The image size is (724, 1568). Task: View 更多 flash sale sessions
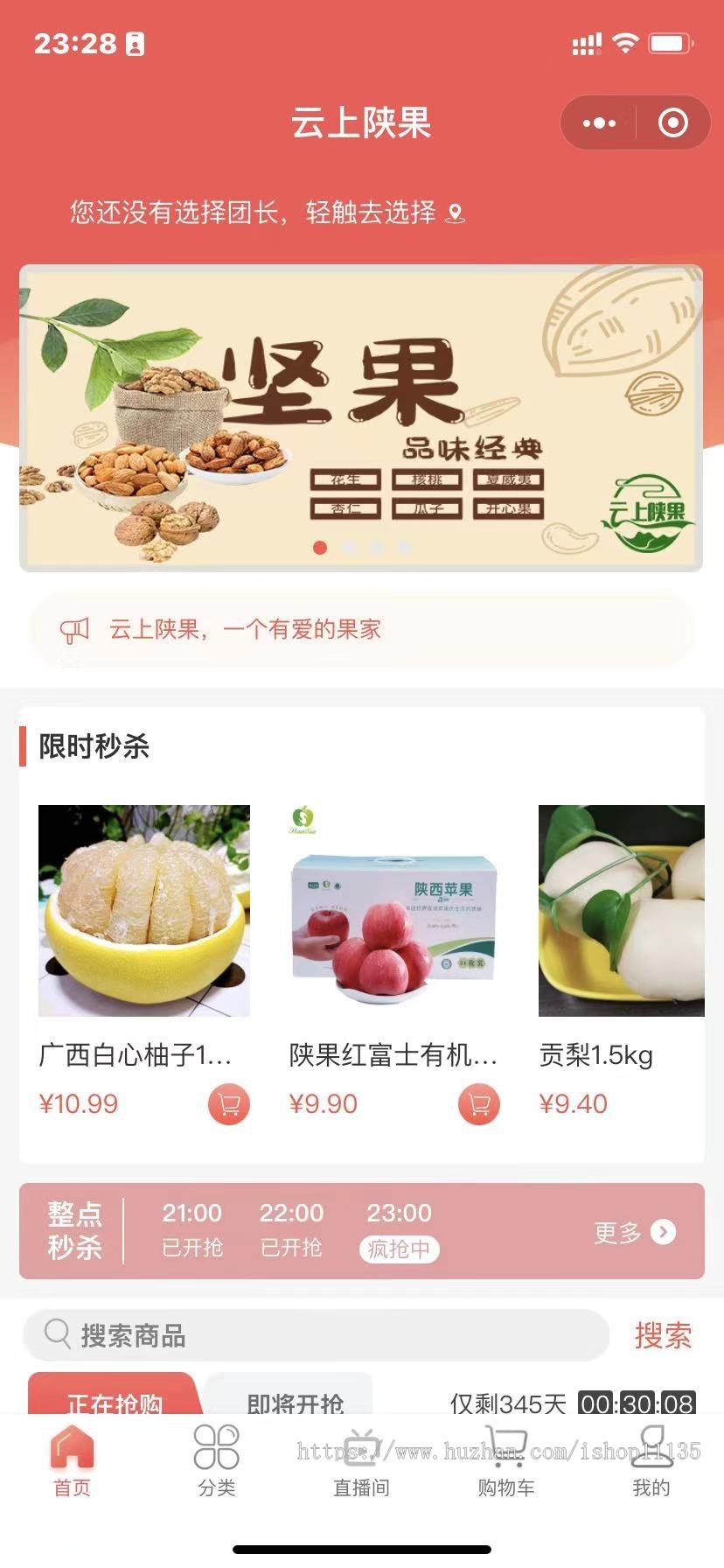tap(634, 1232)
